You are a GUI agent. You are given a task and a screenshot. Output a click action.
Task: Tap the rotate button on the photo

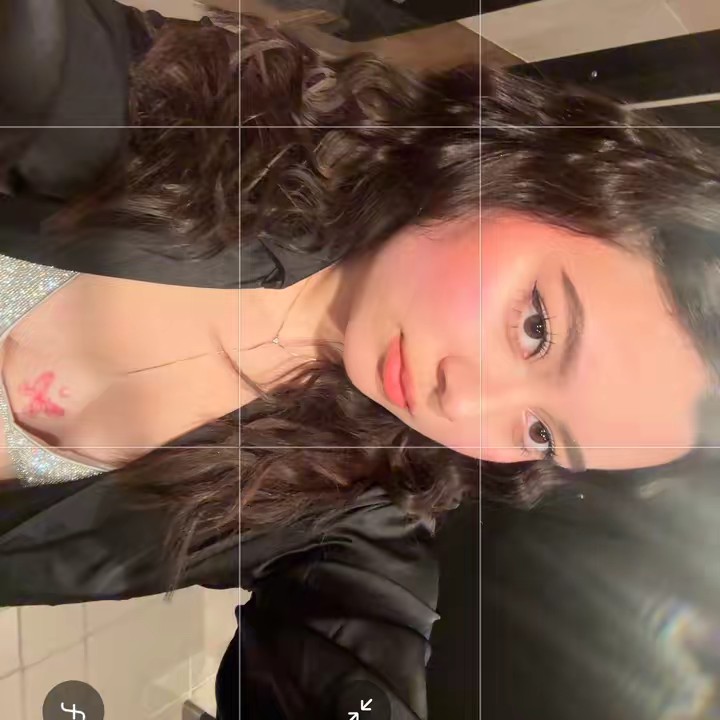tap(73, 707)
